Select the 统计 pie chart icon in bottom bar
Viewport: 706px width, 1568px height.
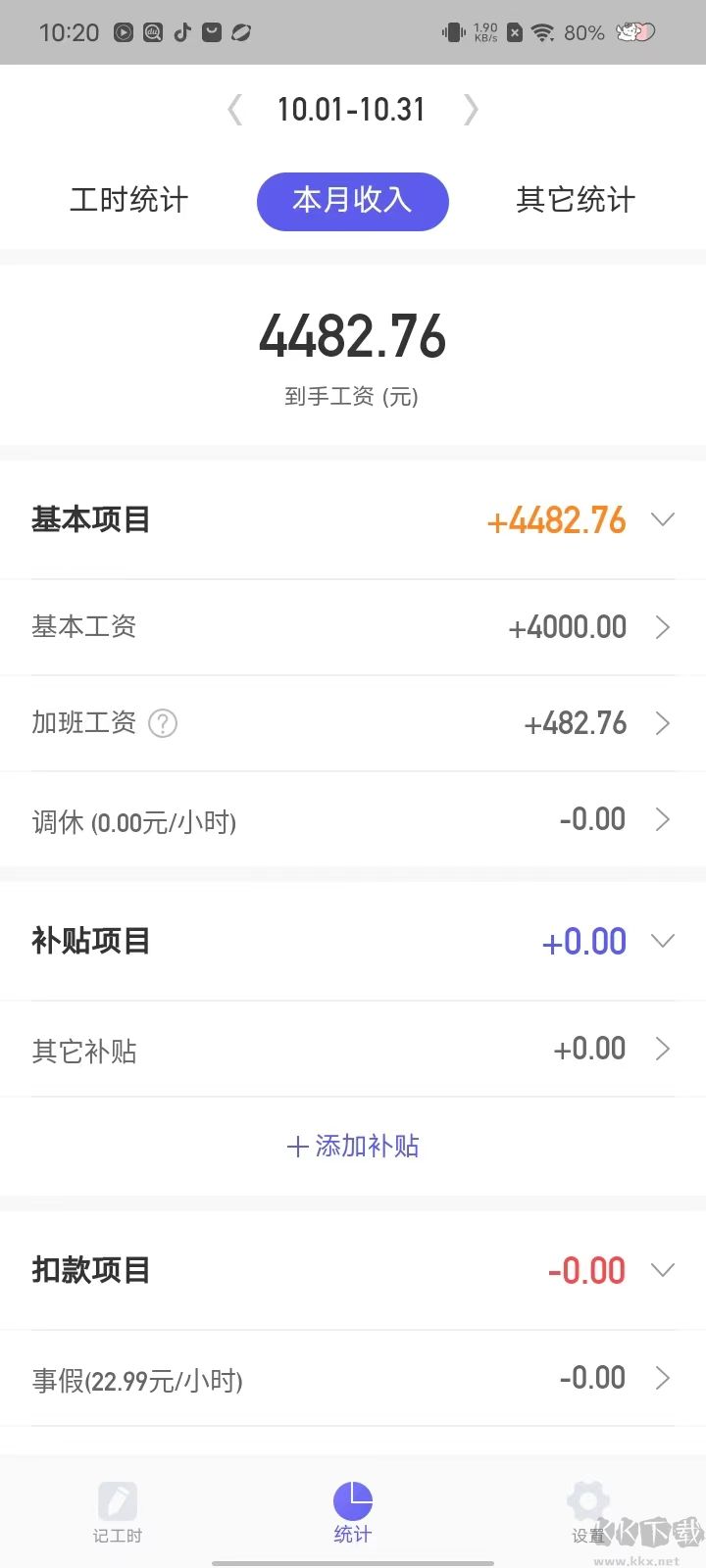point(352,1502)
